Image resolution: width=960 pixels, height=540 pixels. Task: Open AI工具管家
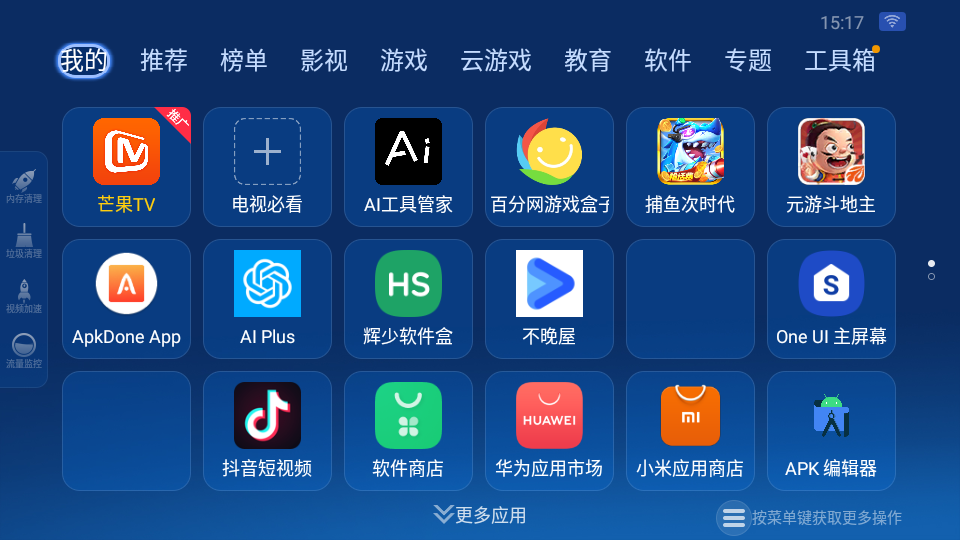pyautogui.click(x=408, y=166)
